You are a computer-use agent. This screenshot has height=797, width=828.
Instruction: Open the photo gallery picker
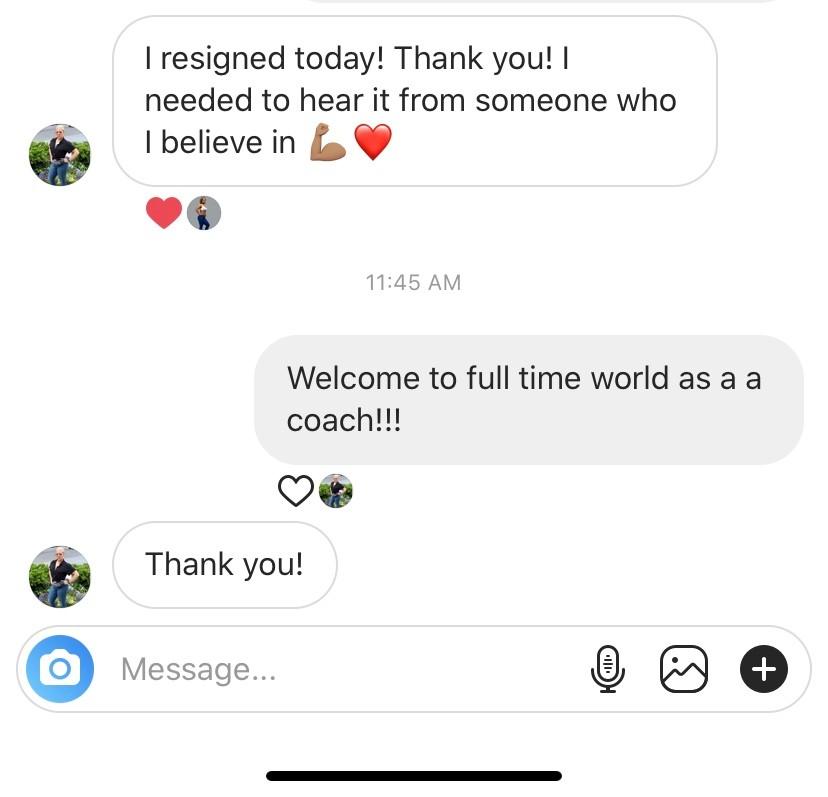click(x=684, y=669)
